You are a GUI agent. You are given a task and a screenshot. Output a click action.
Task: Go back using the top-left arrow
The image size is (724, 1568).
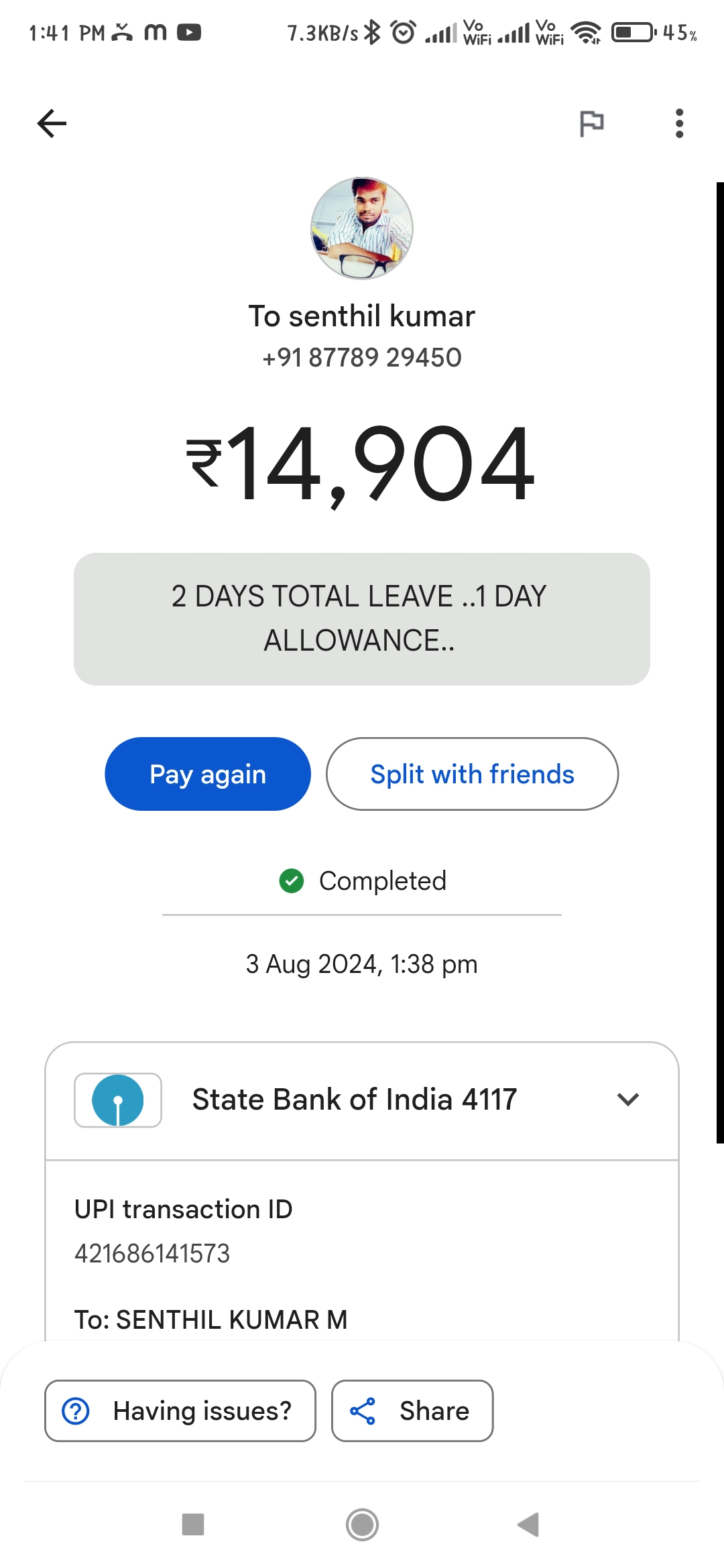(52, 123)
